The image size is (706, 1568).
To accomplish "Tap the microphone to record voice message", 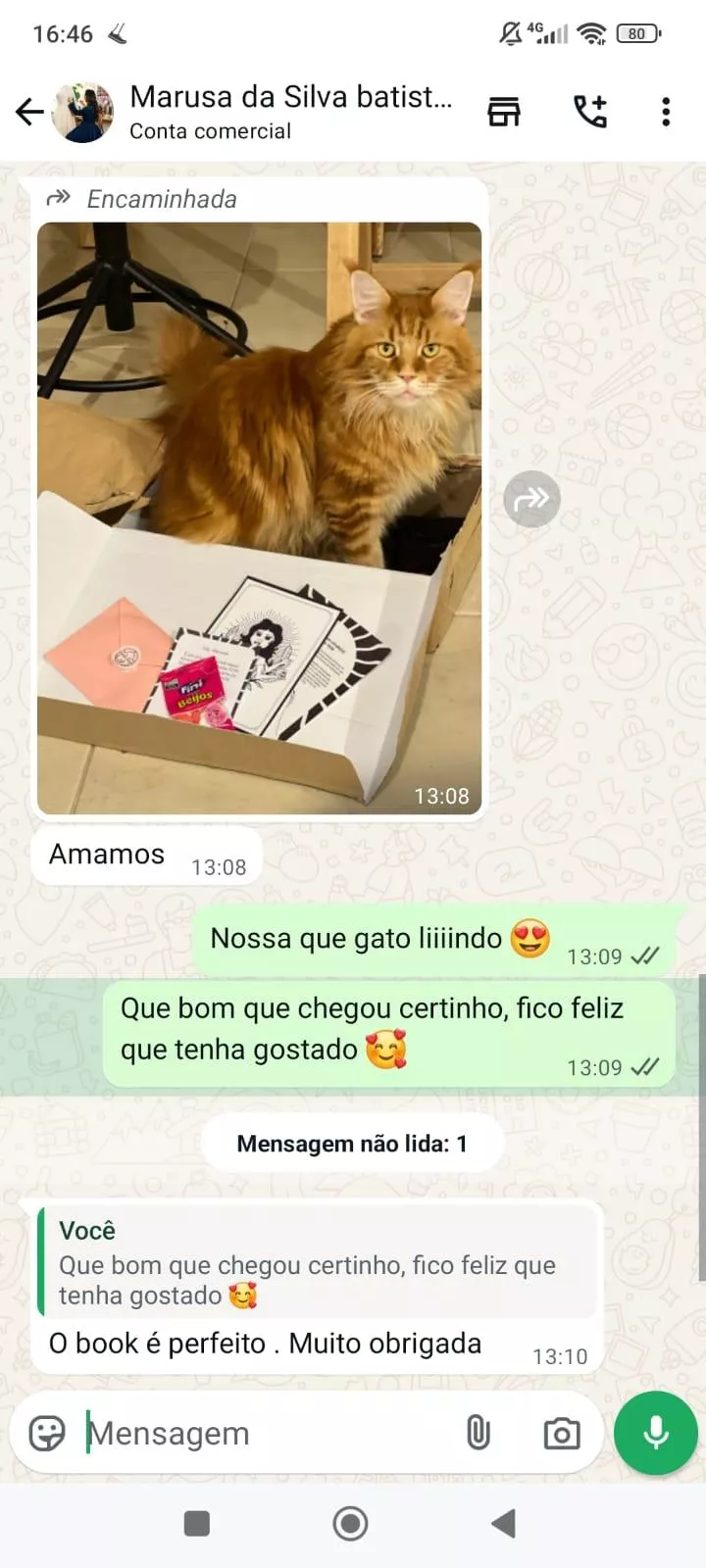I will click(655, 1433).
